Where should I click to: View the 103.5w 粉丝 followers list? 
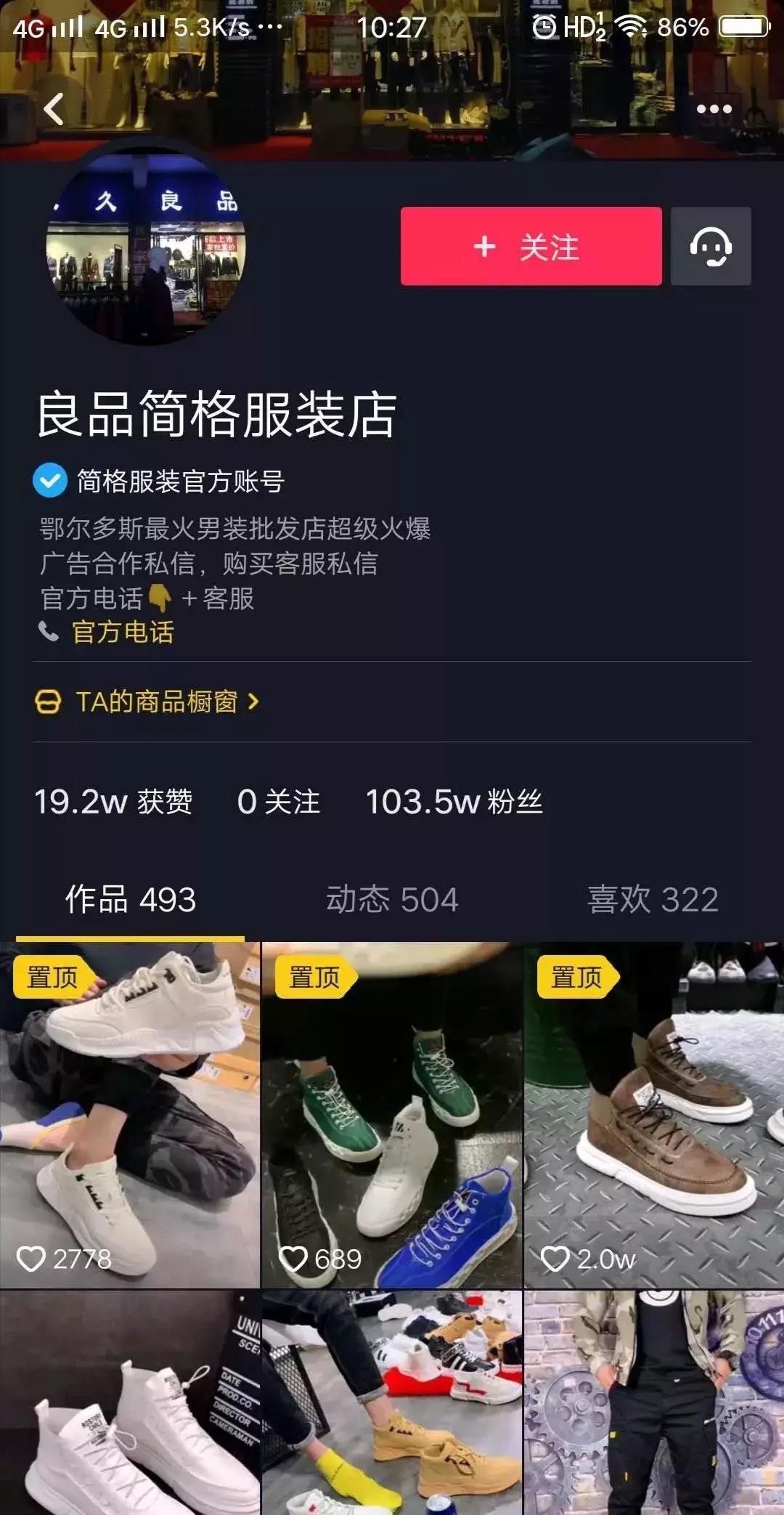click(454, 802)
